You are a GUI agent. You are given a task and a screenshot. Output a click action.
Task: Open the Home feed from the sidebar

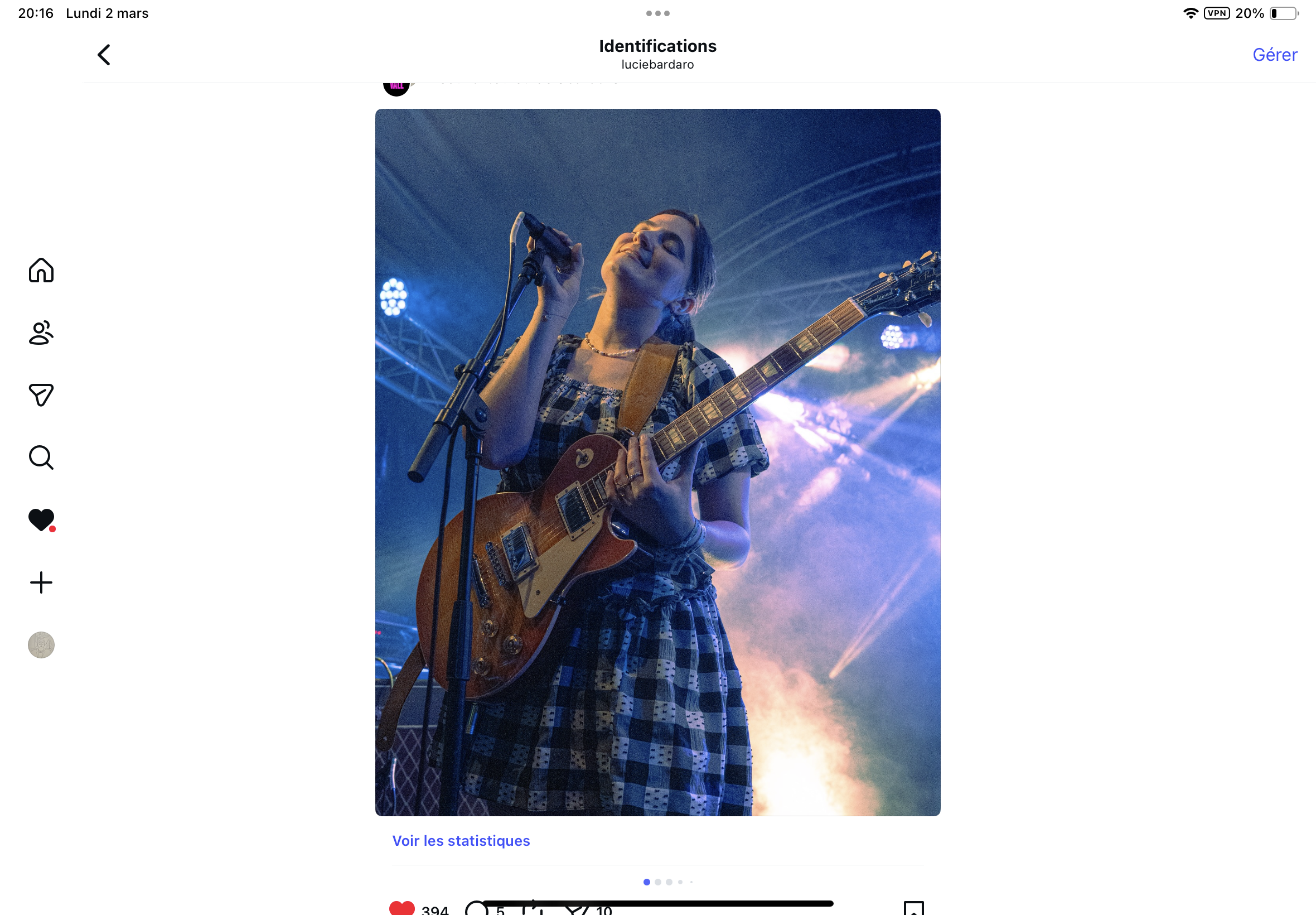point(41,270)
